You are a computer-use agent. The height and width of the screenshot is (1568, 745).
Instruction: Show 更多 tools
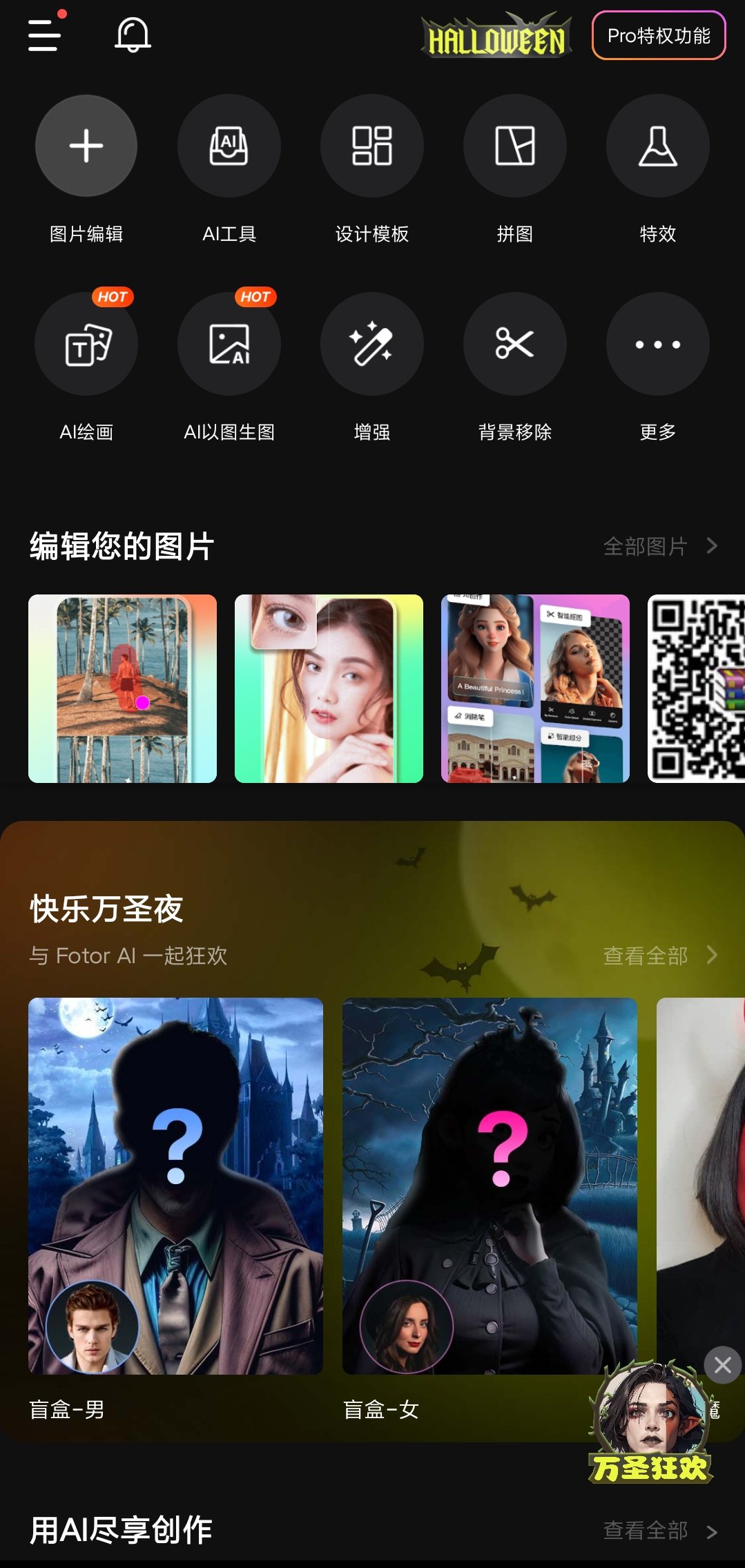pyautogui.click(x=658, y=344)
